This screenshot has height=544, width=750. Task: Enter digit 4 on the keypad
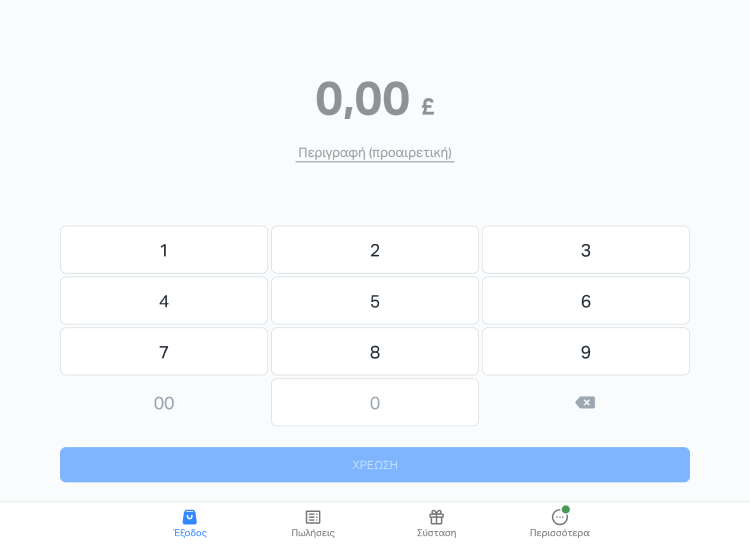164,301
